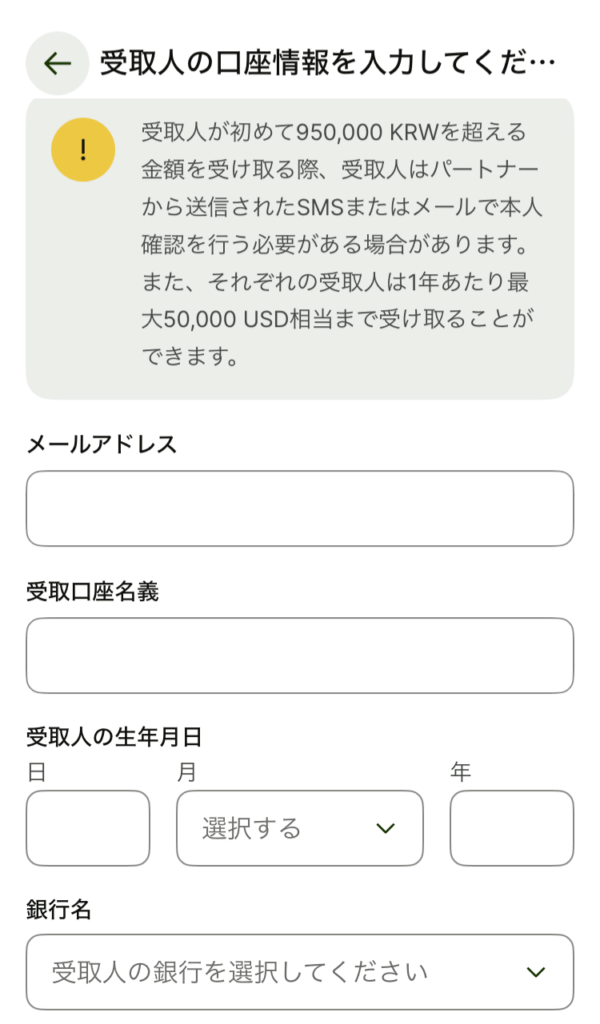Open the 銀行名 bank selection dropdown
This screenshot has height=1024, width=600.
(x=300, y=972)
